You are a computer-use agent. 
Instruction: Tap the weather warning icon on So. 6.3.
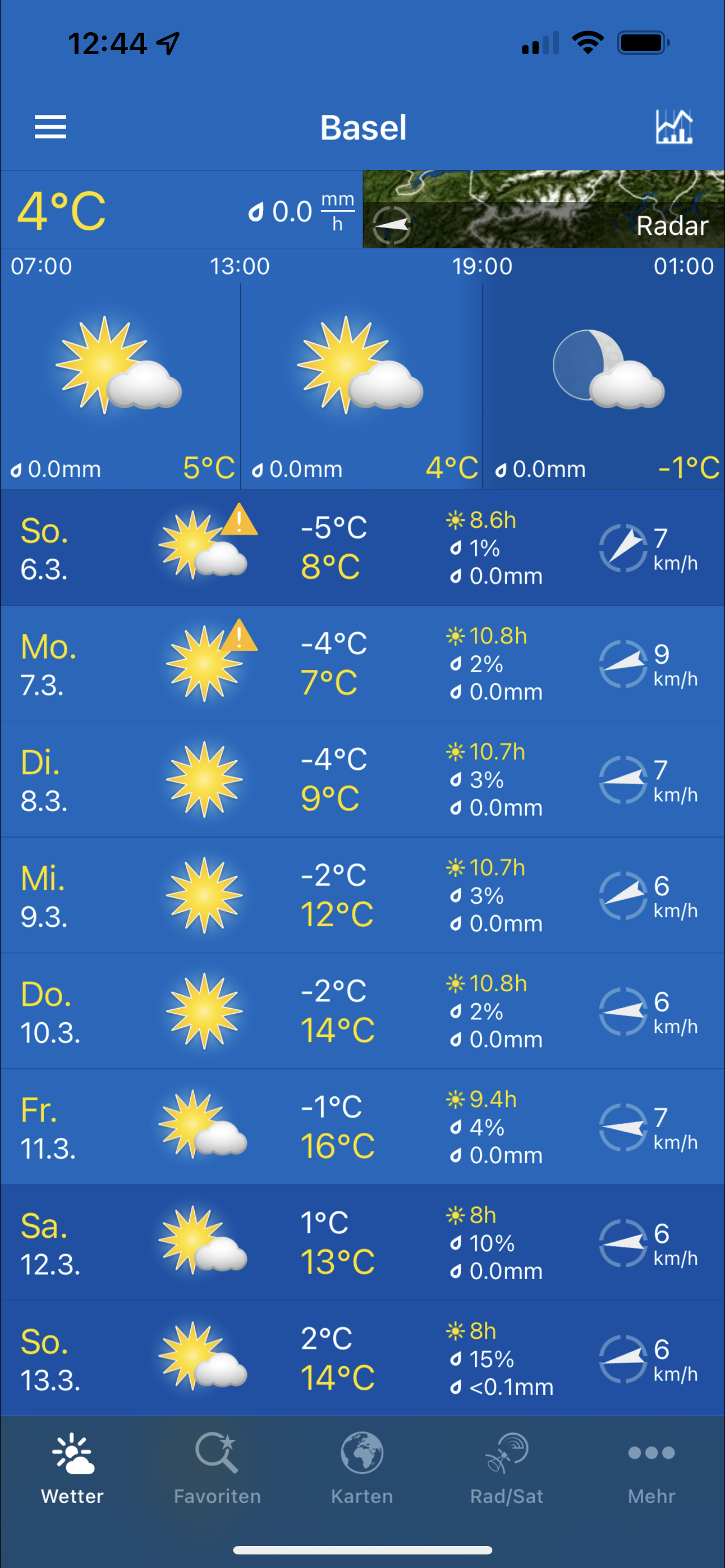coord(239,521)
